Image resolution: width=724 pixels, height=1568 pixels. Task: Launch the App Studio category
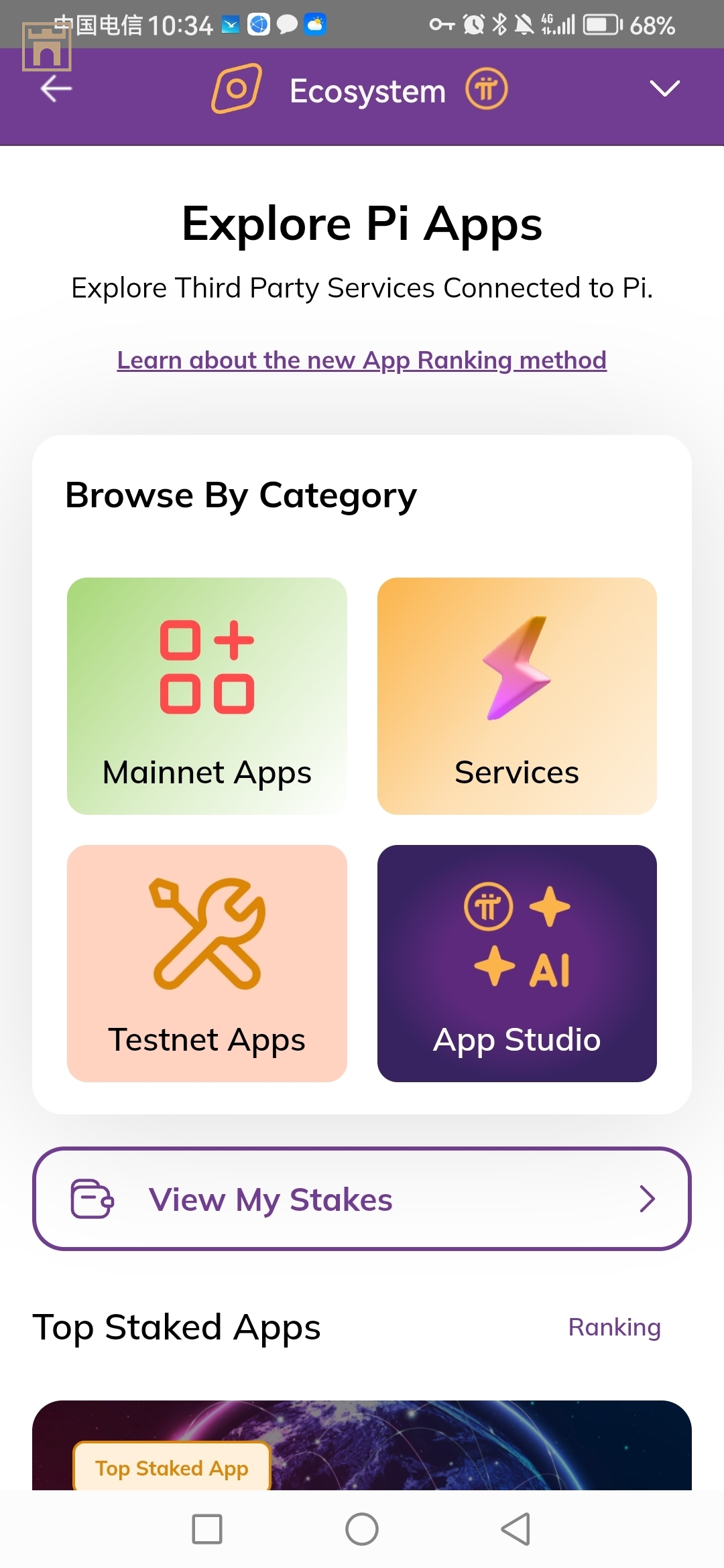[x=517, y=963]
